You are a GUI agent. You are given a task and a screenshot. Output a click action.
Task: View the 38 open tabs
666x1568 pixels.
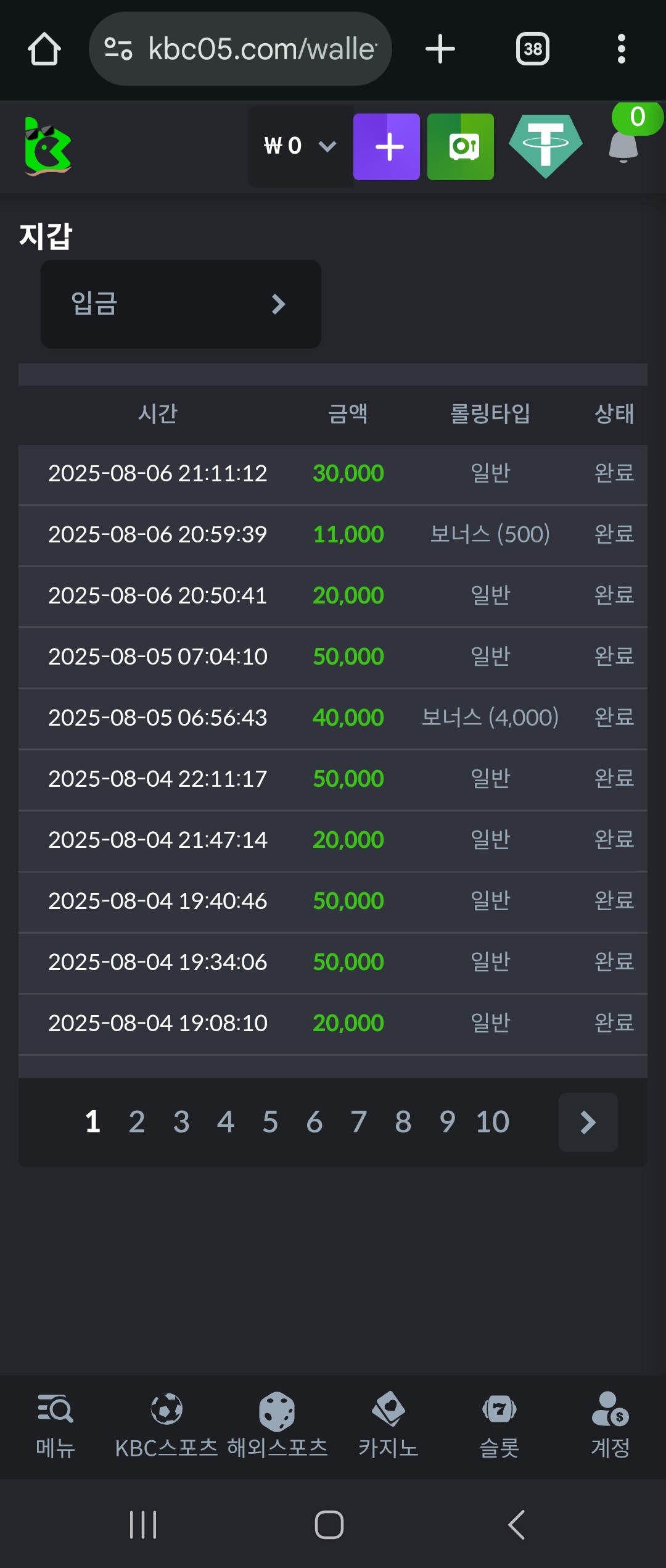[533, 49]
